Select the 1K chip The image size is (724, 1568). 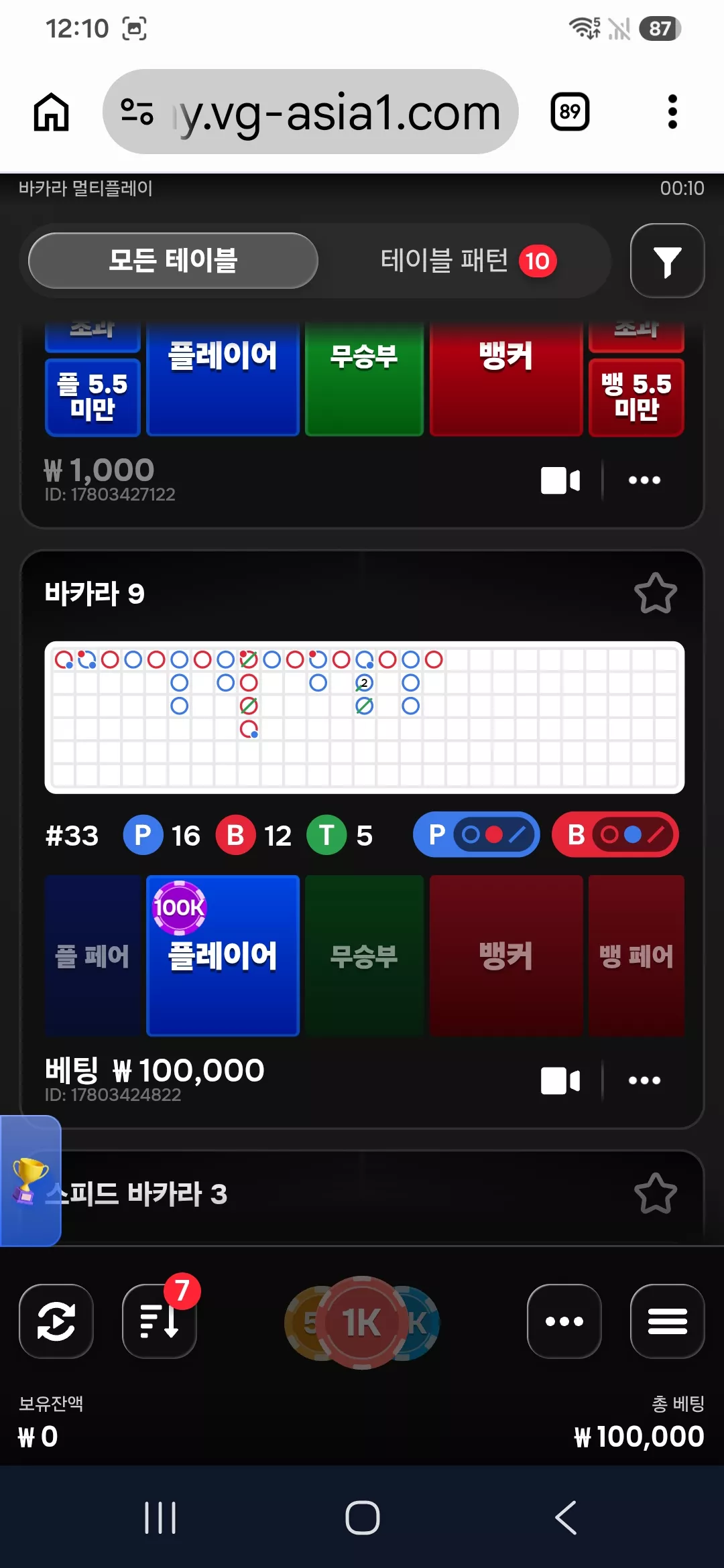[362, 1323]
